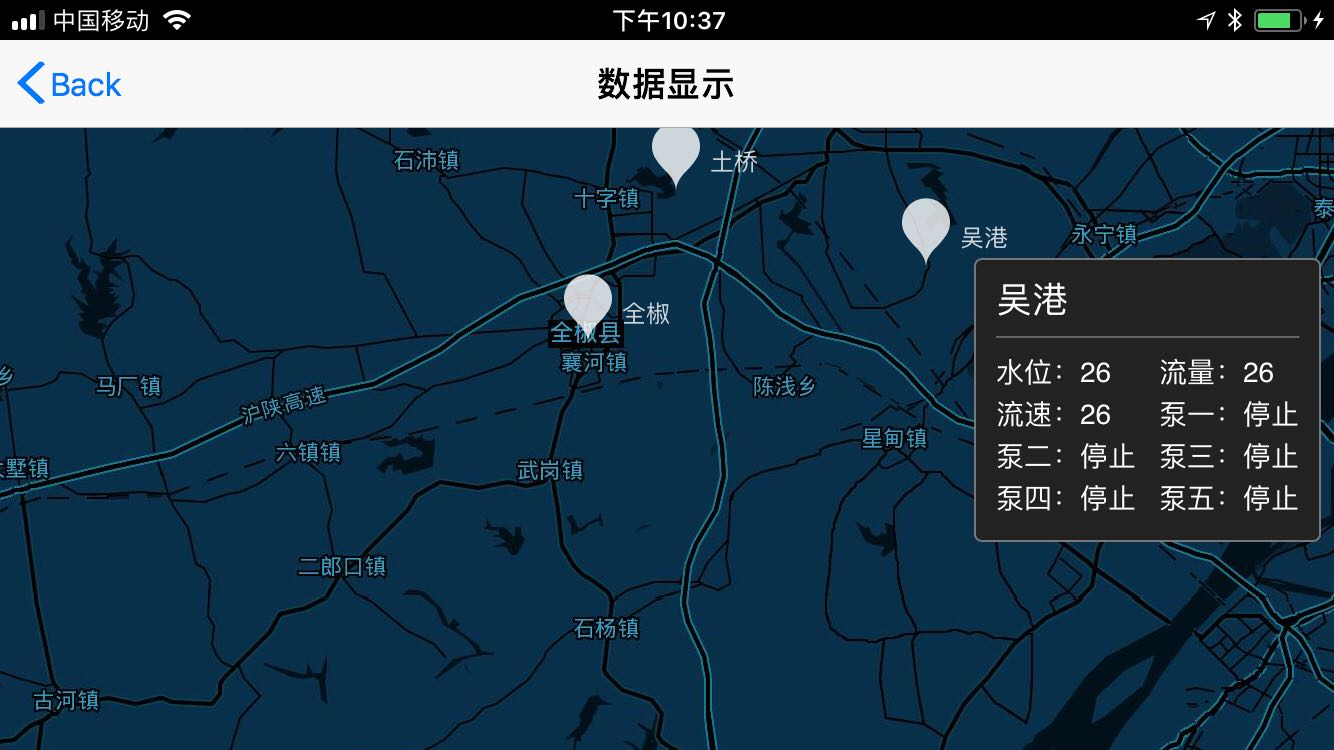This screenshot has width=1334, height=750.
Task: Select the 土桥 map pin
Action: pos(676,152)
